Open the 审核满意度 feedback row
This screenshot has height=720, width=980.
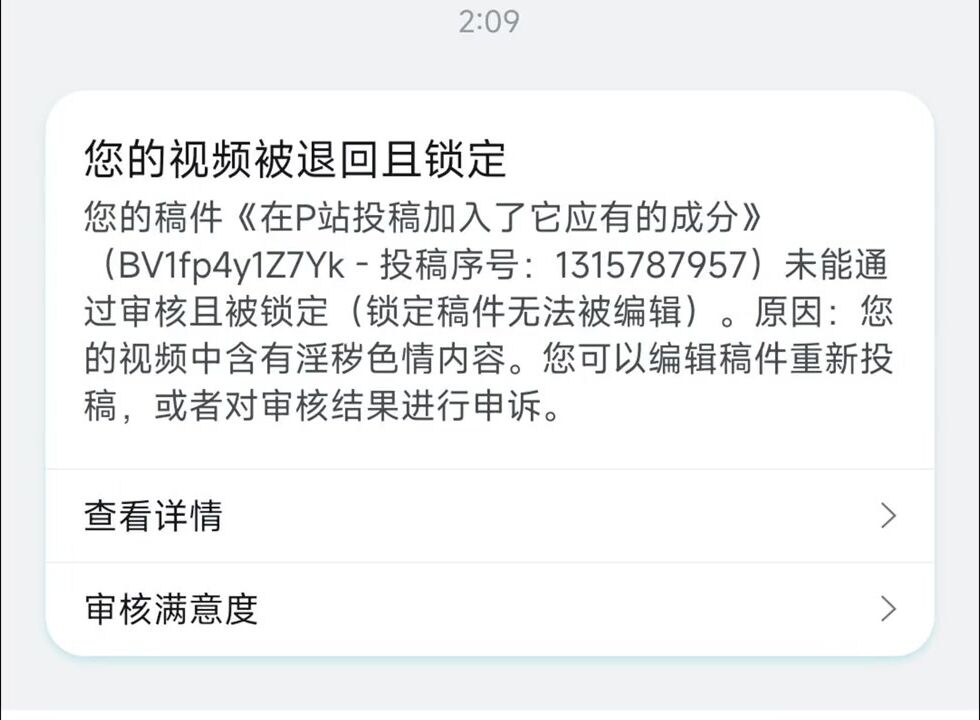[489, 609]
